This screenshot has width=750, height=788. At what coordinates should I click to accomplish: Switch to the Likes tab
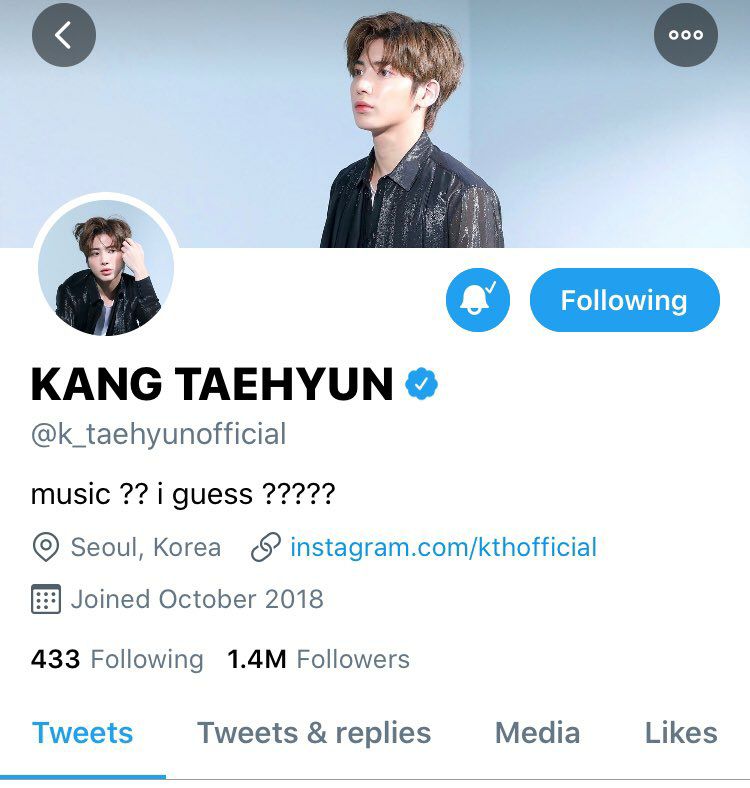[x=680, y=733]
